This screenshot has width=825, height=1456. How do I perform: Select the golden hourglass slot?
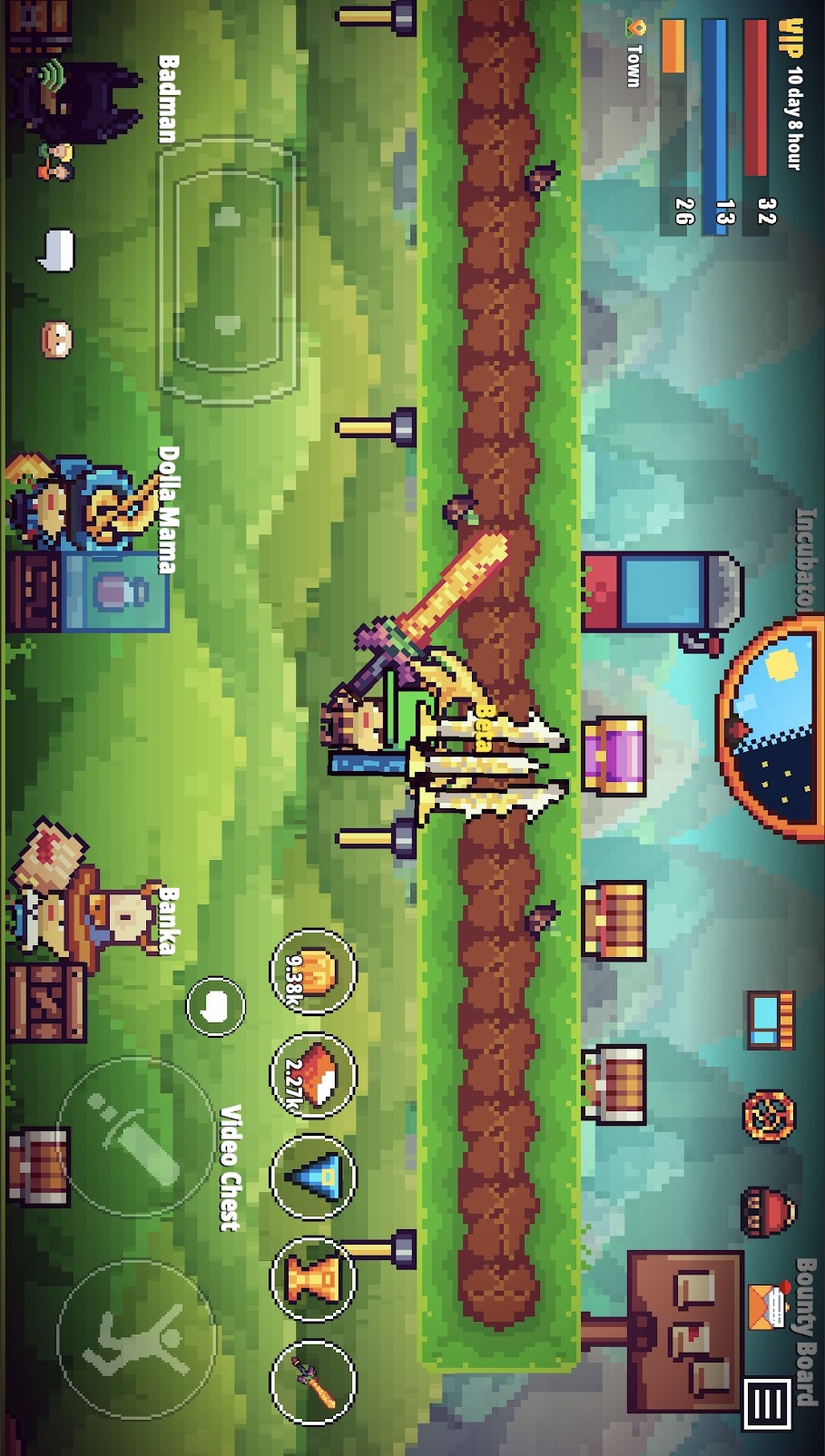pyautogui.click(x=313, y=1278)
